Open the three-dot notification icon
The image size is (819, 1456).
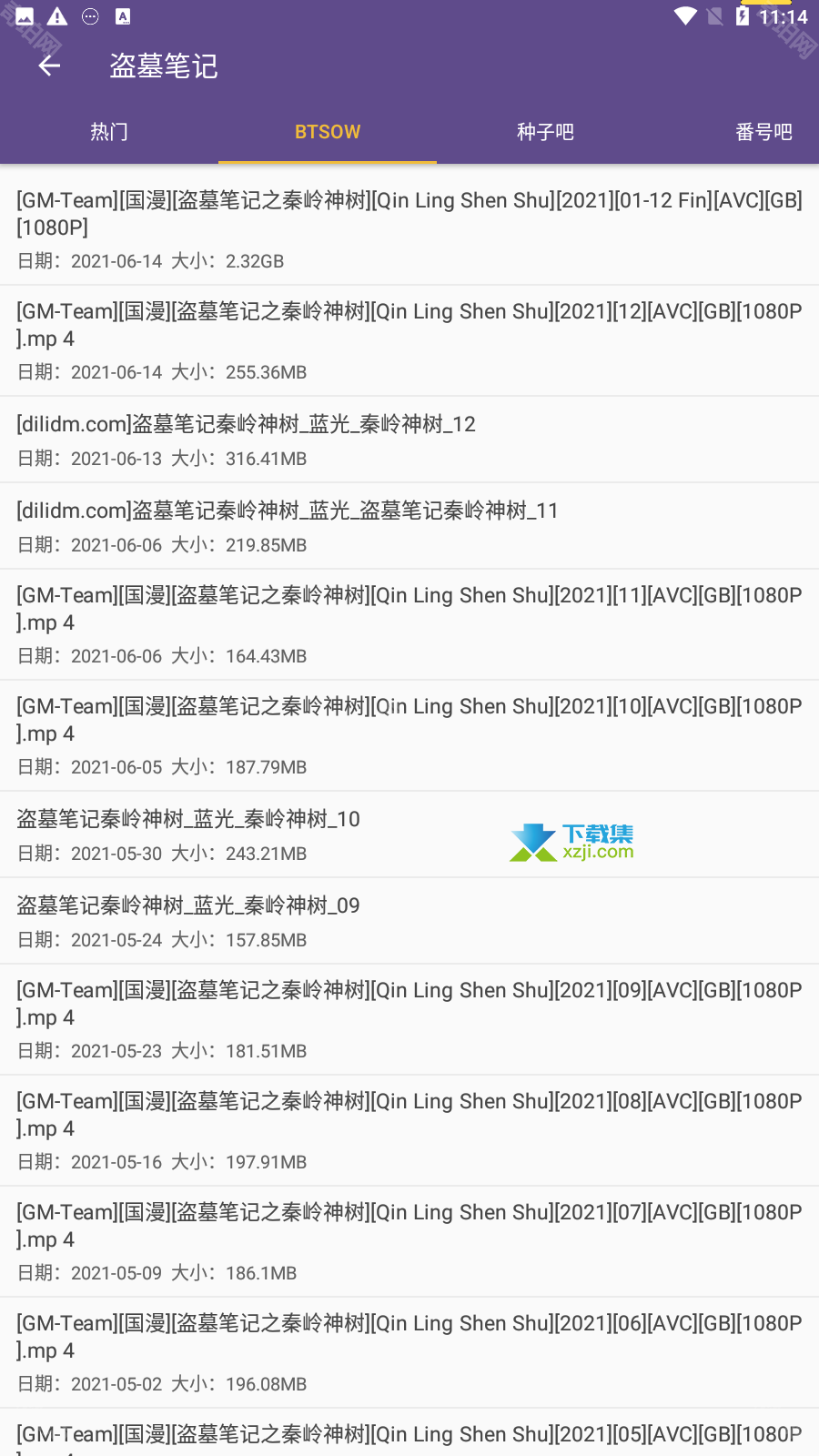(x=90, y=15)
